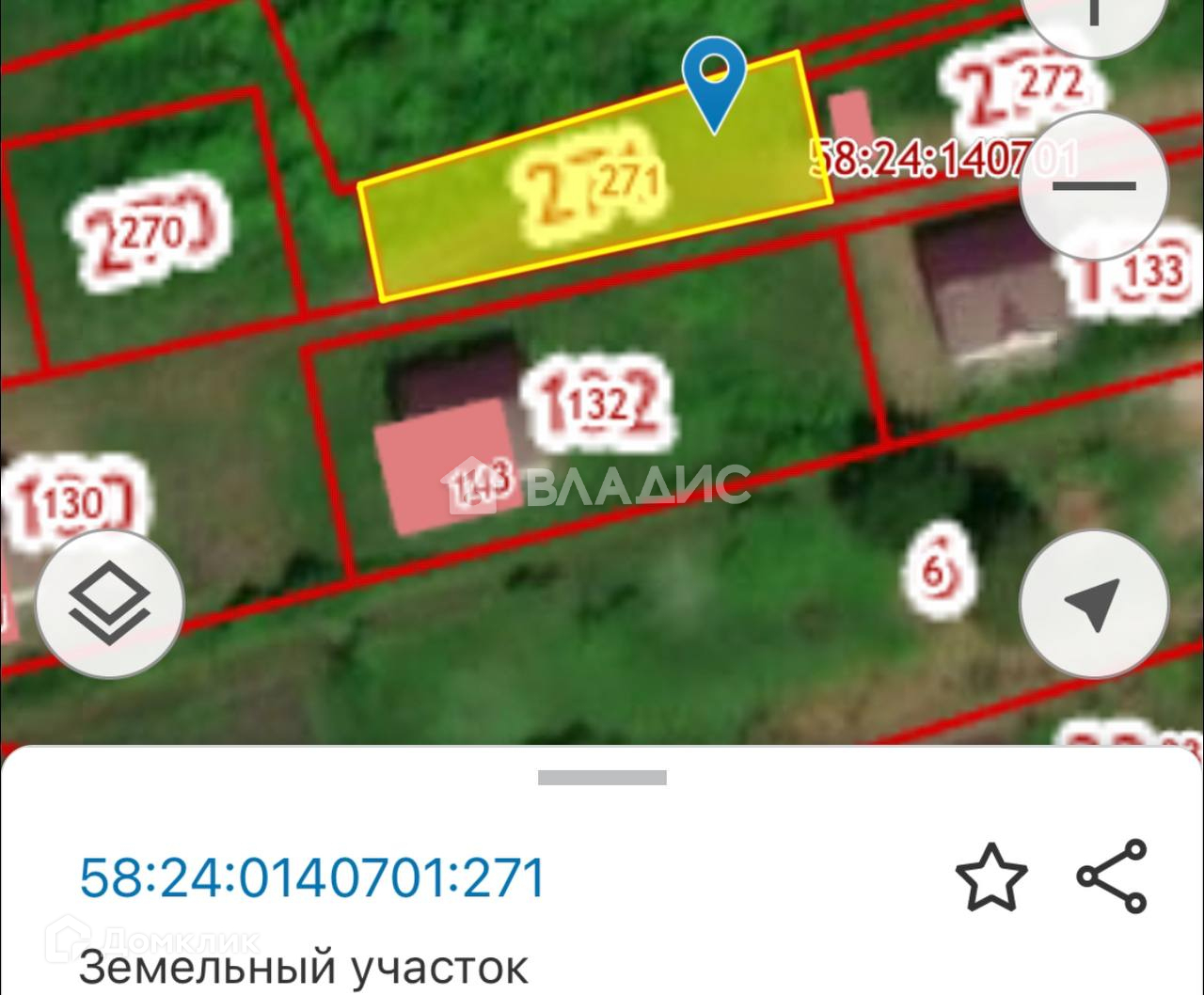Share the selected land parcel
Image resolution: width=1204 pixels, height=995 pixels.
click(1113, 877)
